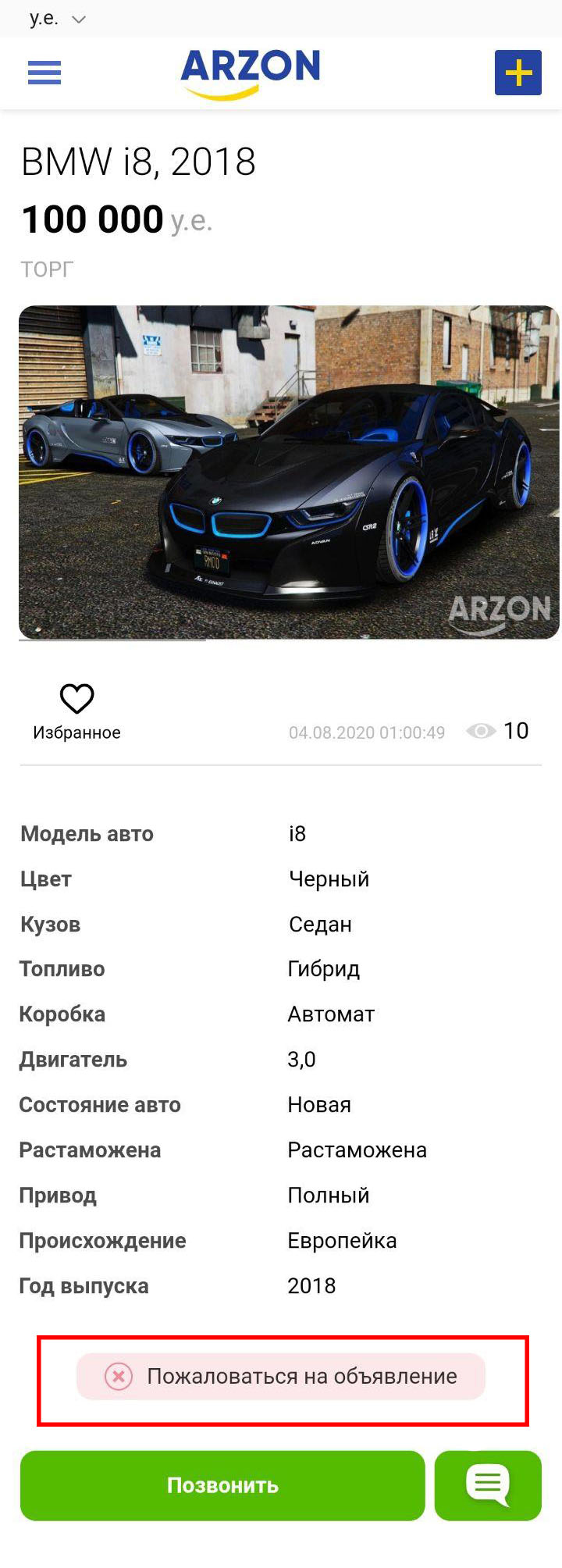Viewport: 562px width, 1568px height.
Task: Call the seller with Позвонить
Action: pos(222,1485)
